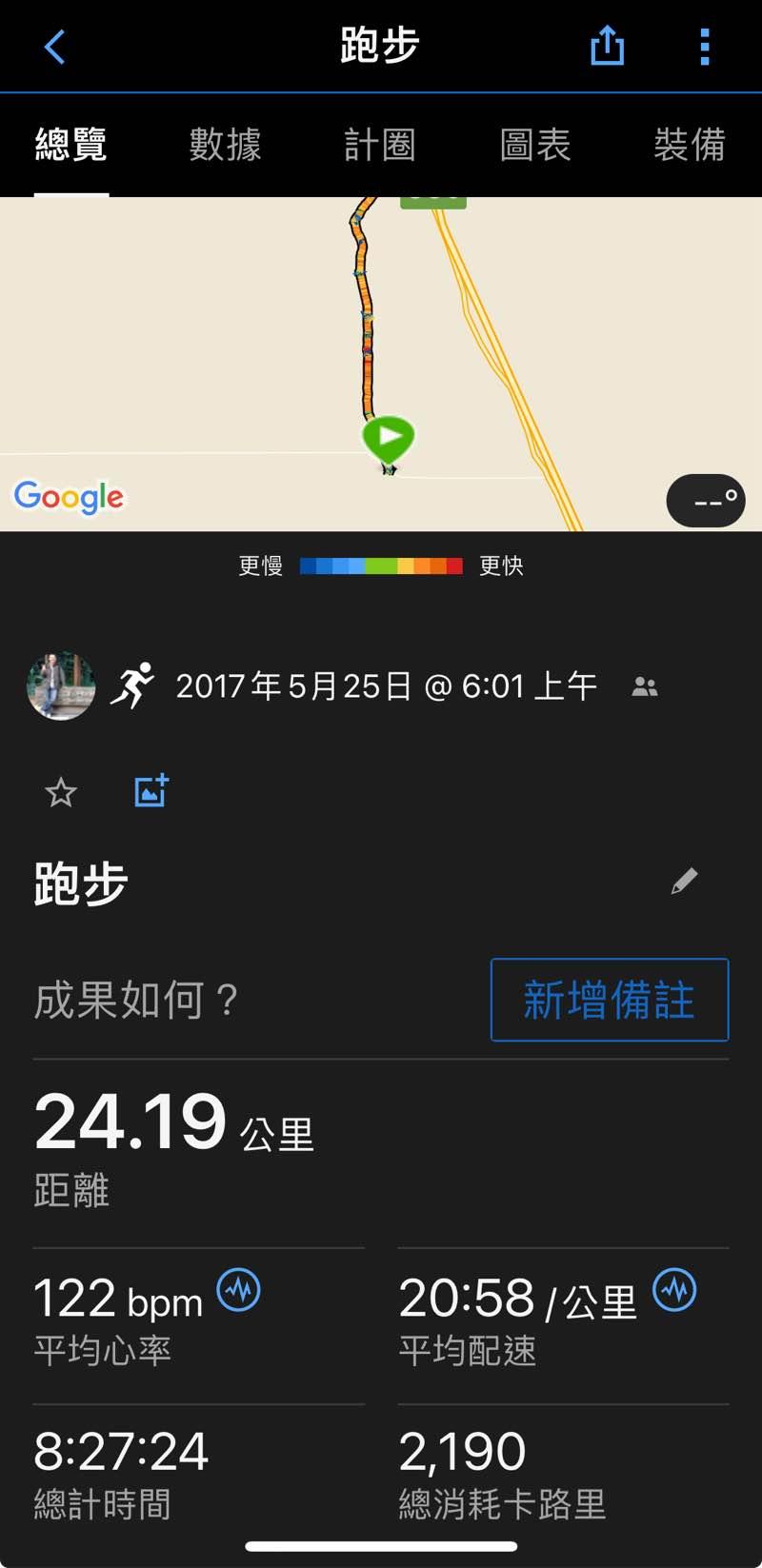Switch to the 數據 tab
The image size is (762, 1568).
pyautogui.click(x=225, y=146)
